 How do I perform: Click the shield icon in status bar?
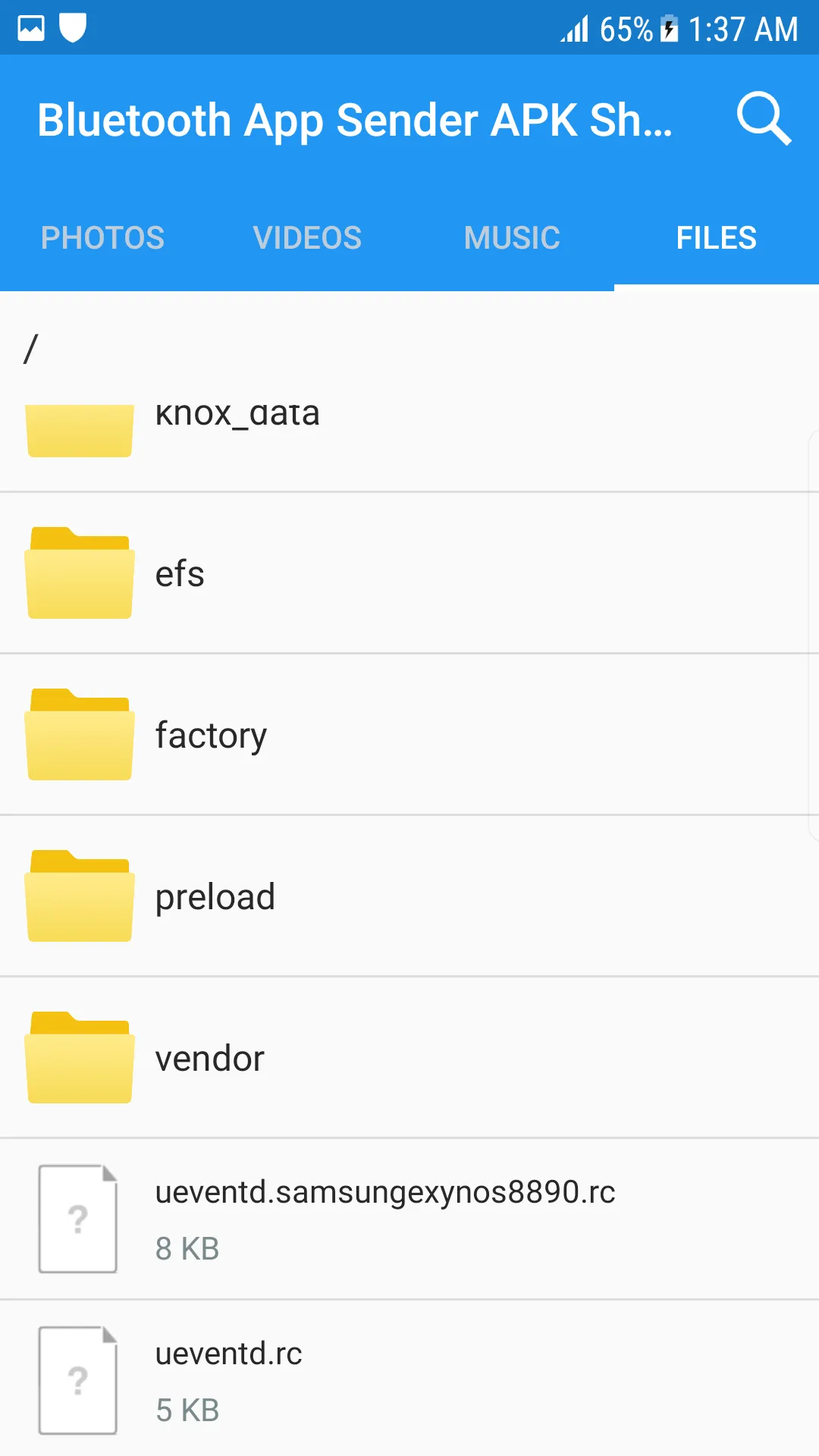(72, 27)
